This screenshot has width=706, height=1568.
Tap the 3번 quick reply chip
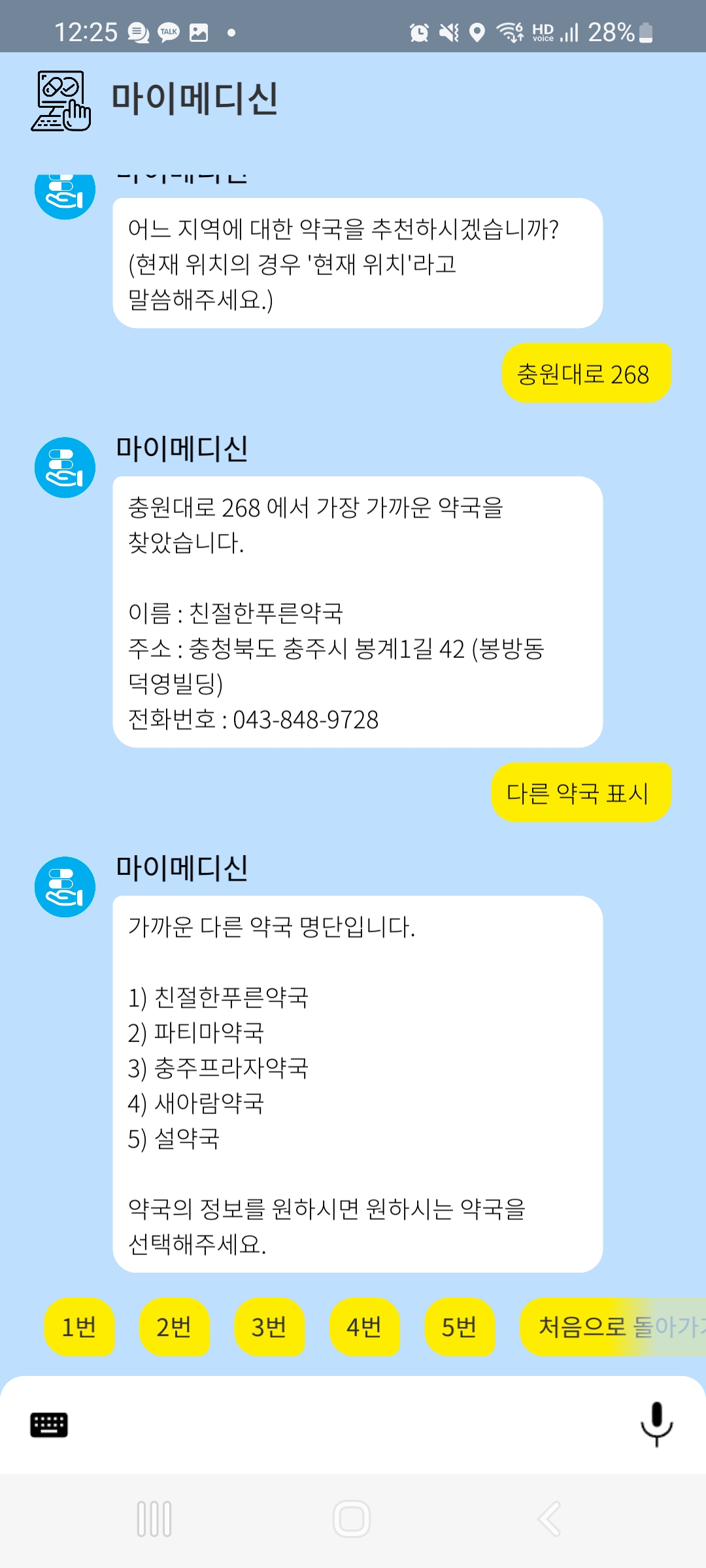click(x=269, y=1327)
